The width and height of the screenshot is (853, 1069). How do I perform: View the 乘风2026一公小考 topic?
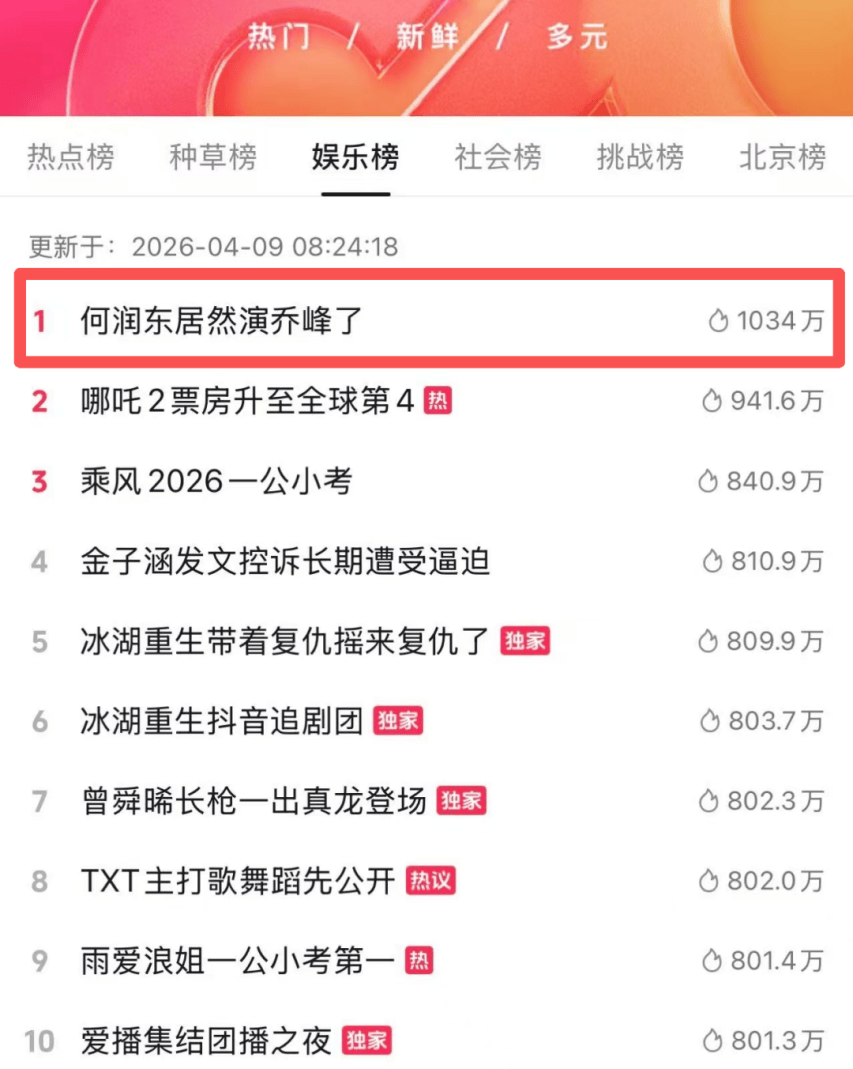click(216, 481)
